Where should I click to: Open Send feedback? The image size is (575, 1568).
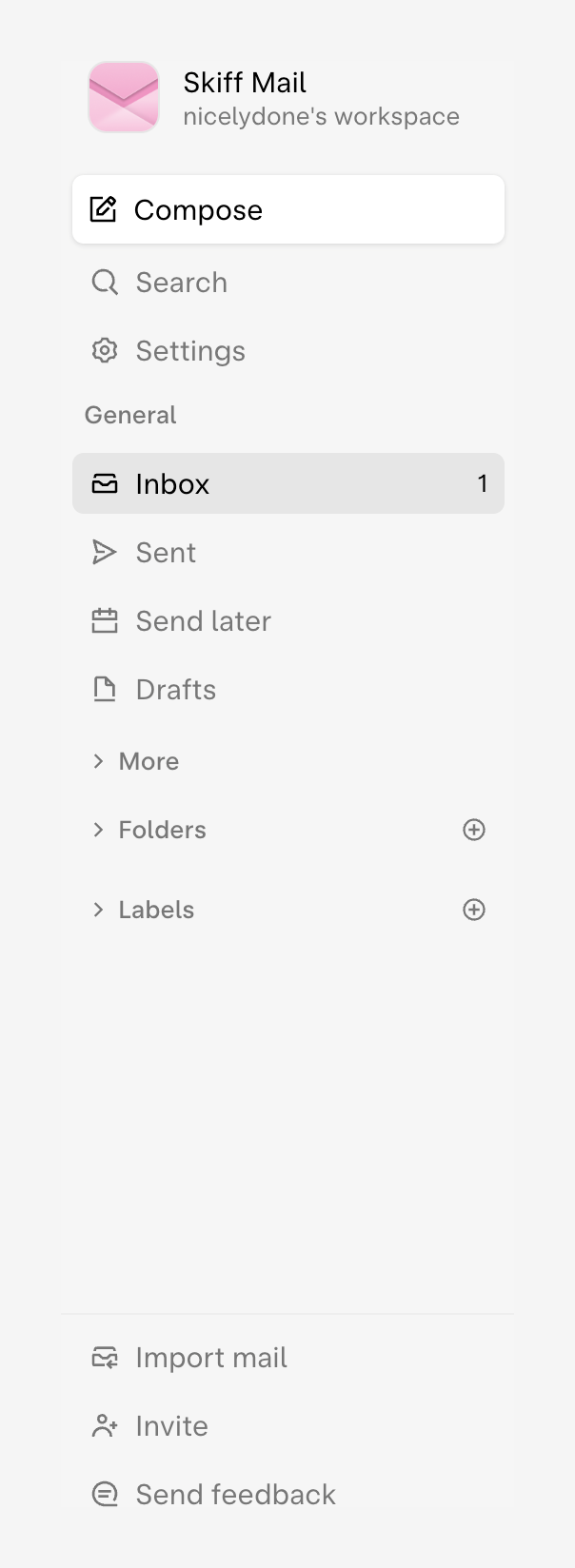pos(234,1495)
